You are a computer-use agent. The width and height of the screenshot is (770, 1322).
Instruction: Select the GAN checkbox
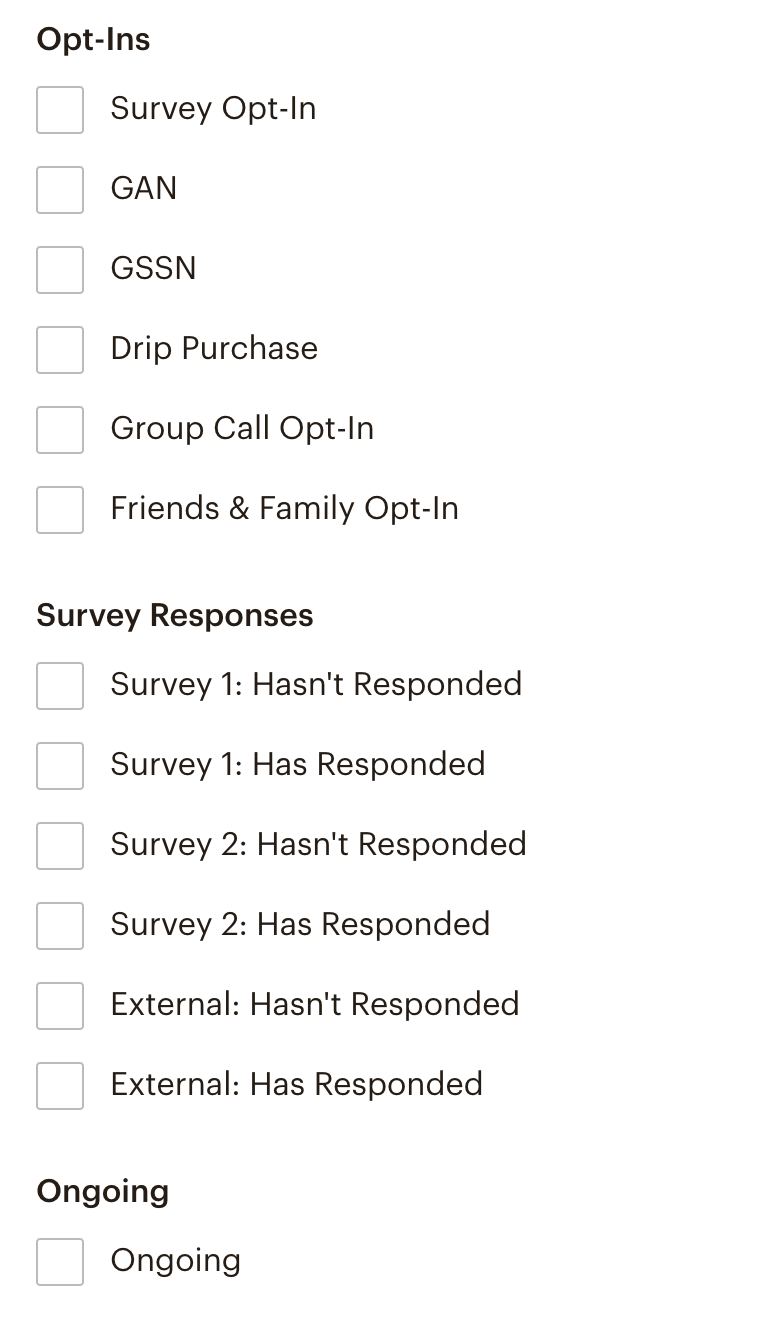pyautogui.click(x=60, y=189)
